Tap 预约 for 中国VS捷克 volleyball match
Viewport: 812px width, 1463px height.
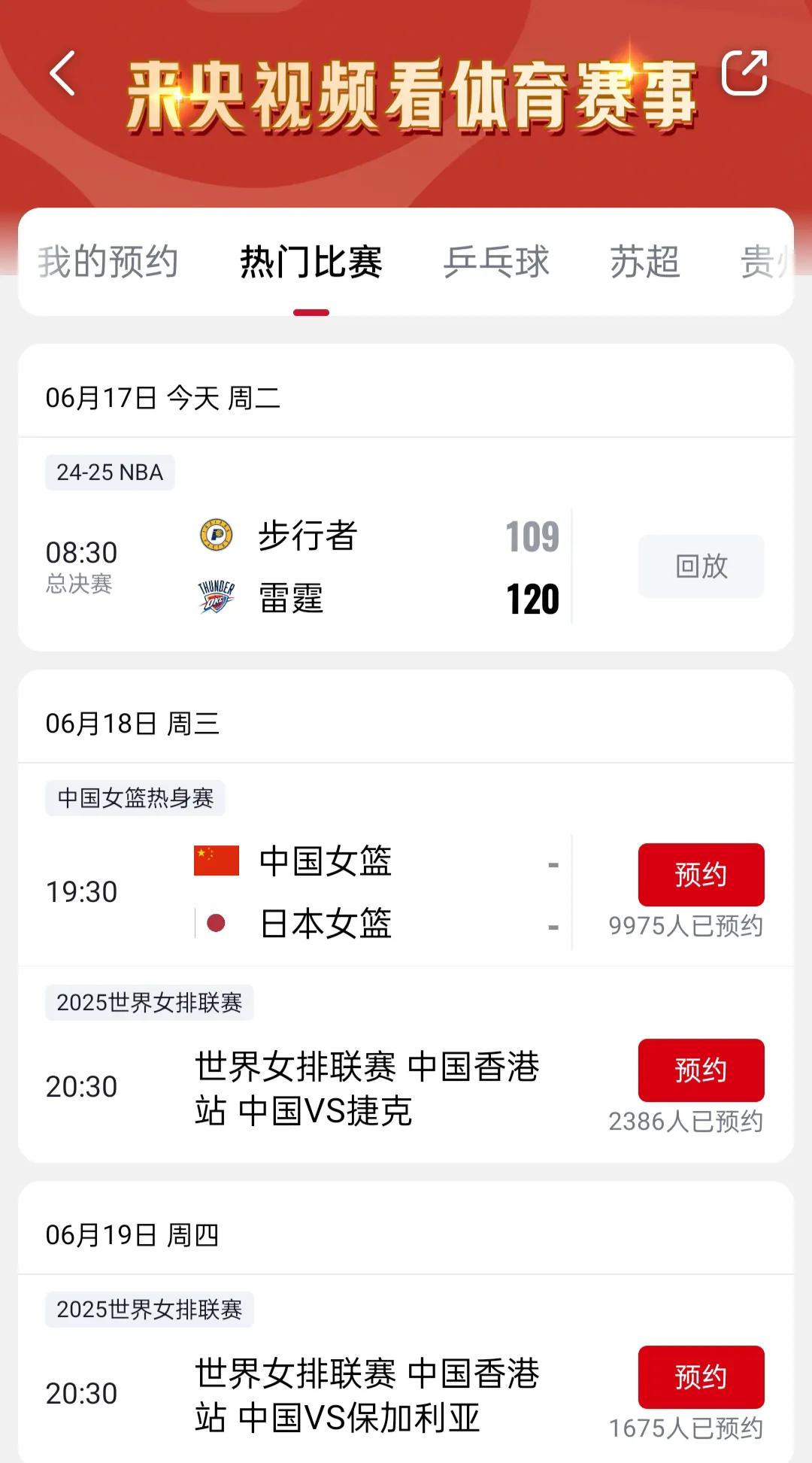(701, 1070)
